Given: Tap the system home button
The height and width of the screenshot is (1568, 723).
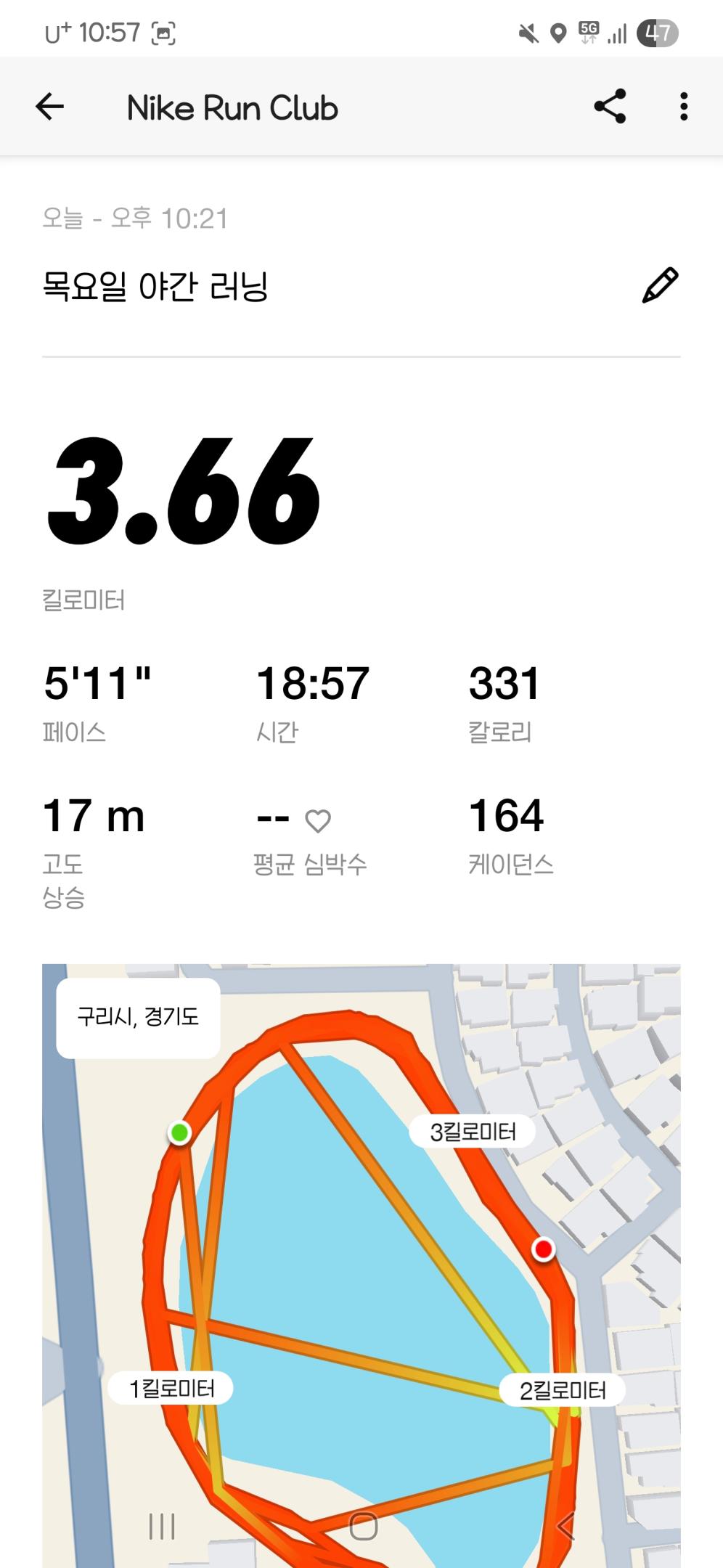Looking at the screenshot, I should [363, 1526].
